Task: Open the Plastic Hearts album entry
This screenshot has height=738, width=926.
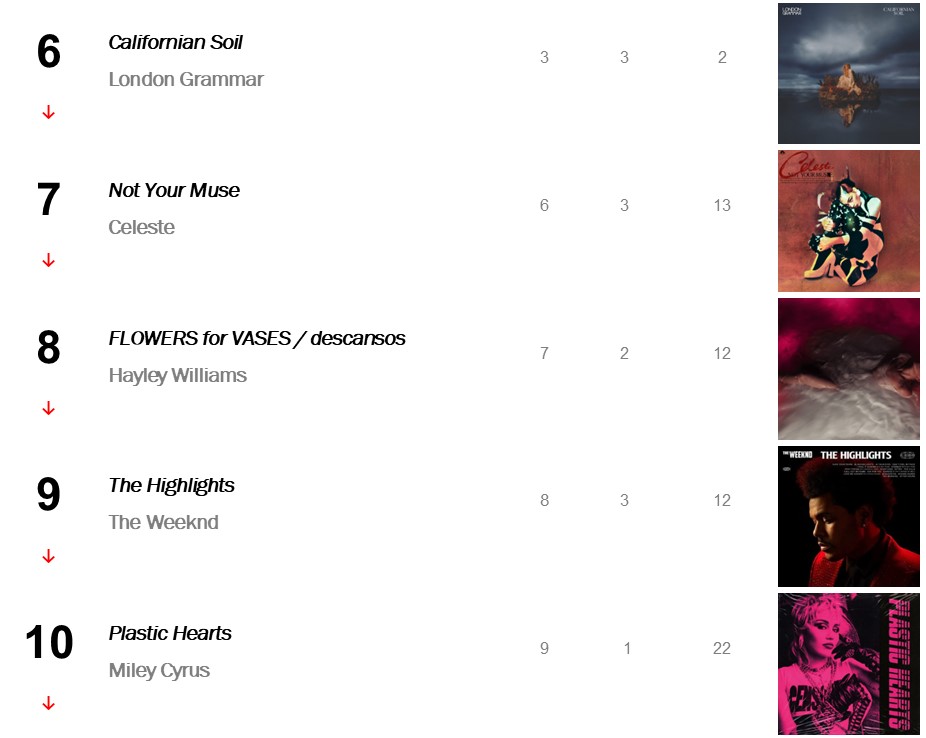Action: tap(170, 634)
